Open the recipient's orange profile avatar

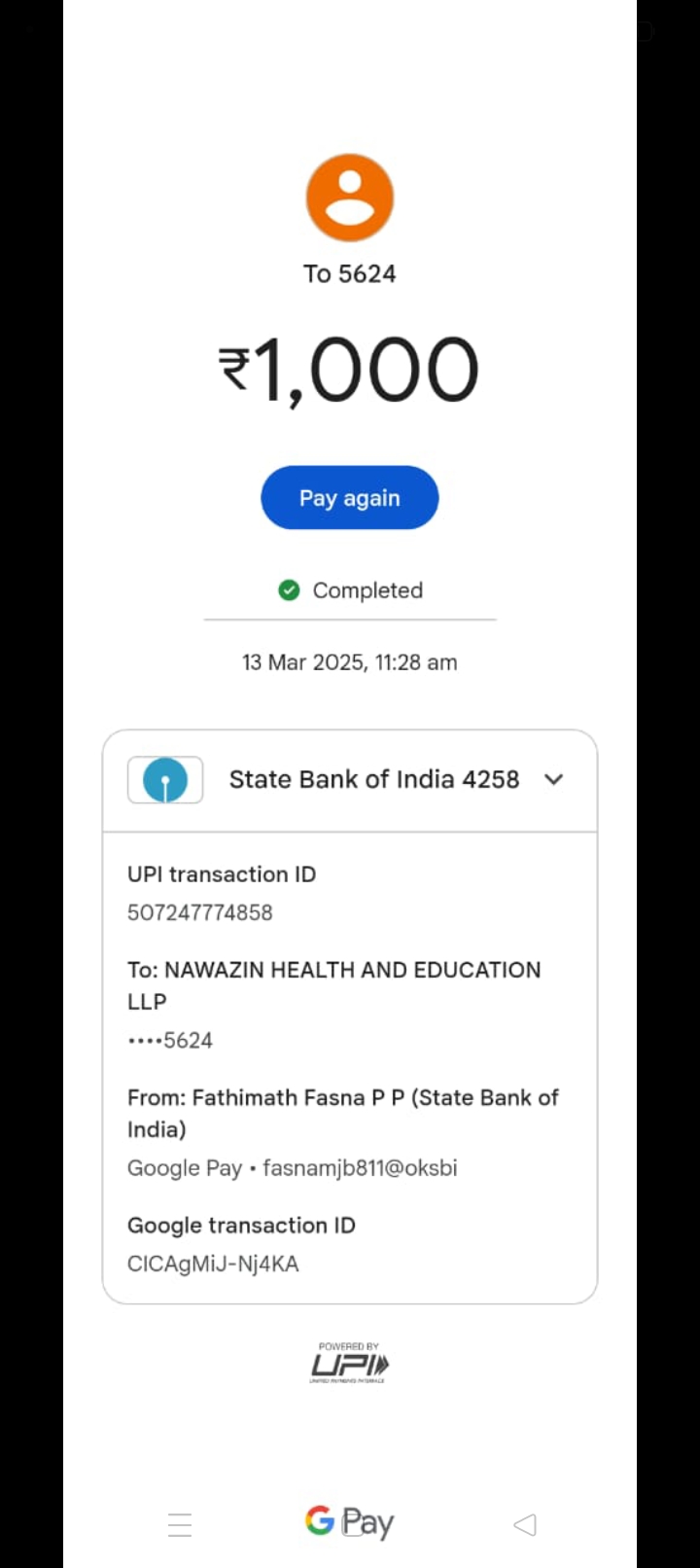tap(350, 197)
